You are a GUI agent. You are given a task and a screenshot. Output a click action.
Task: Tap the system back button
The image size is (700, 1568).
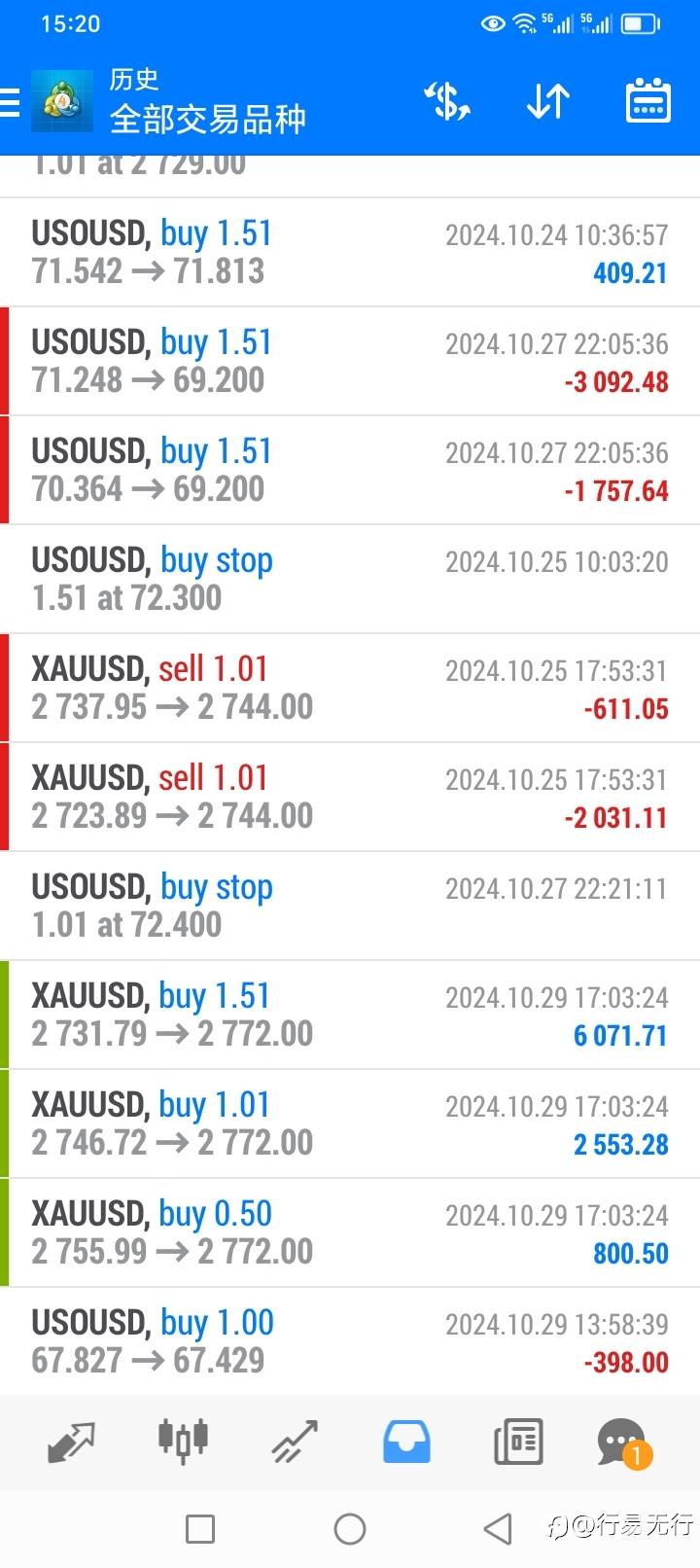(x=498, y=1529)
